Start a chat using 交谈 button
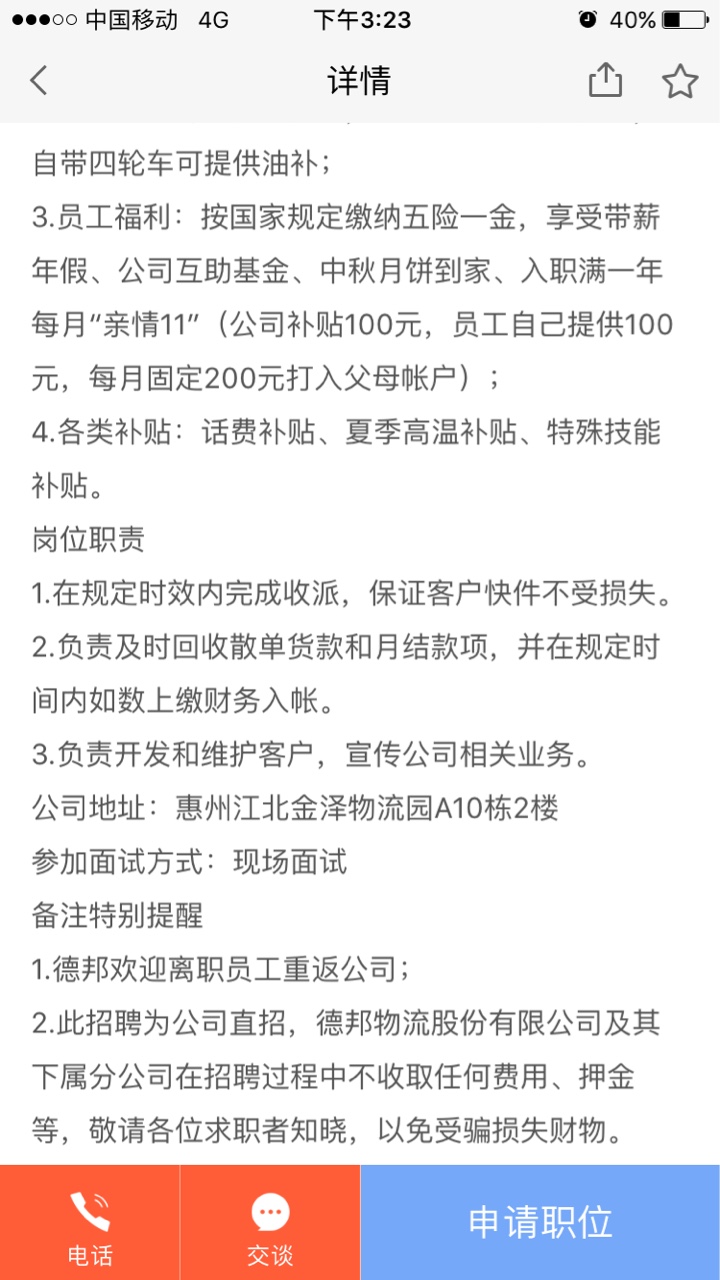 tap(270, 1224)
